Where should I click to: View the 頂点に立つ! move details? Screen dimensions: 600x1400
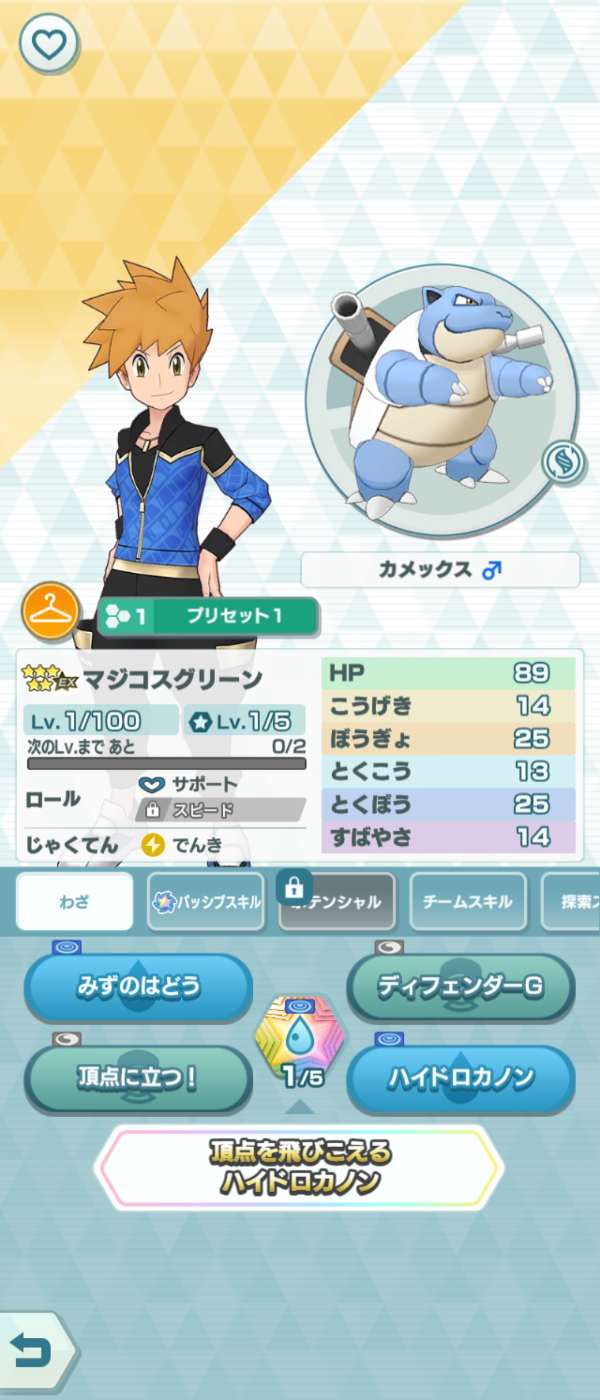138,1078
